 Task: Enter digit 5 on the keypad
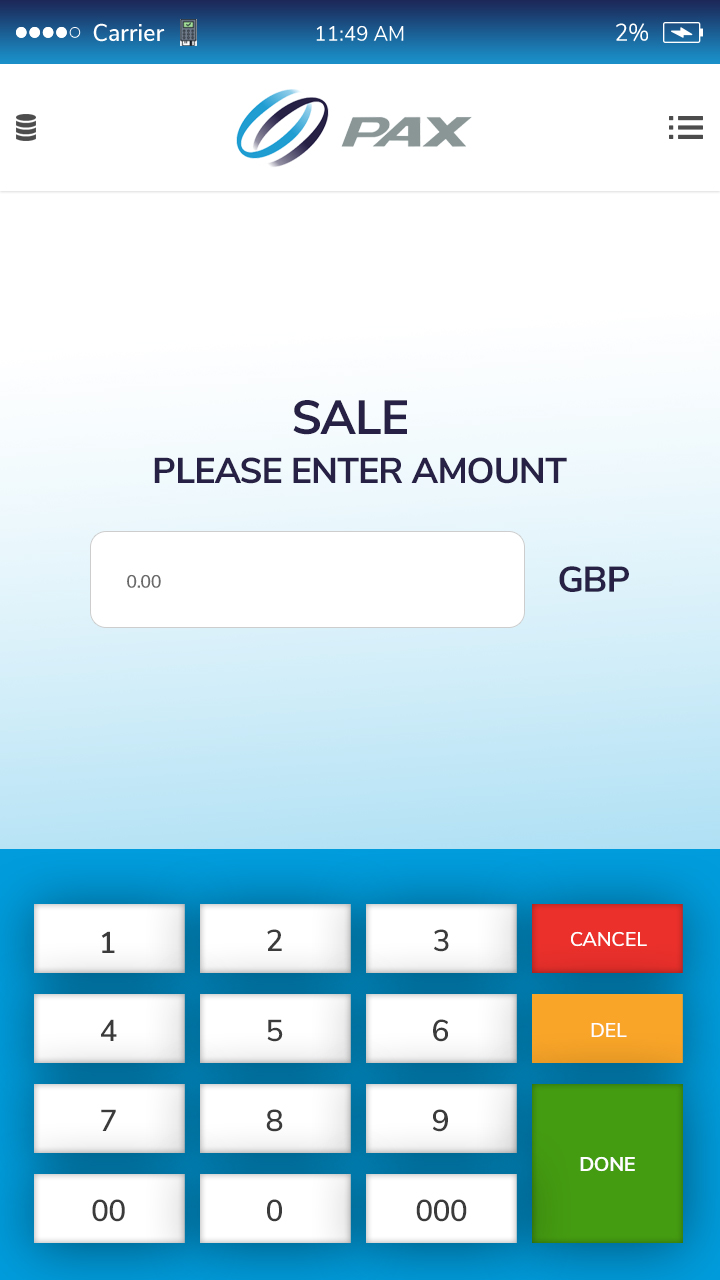[275, 1029]
